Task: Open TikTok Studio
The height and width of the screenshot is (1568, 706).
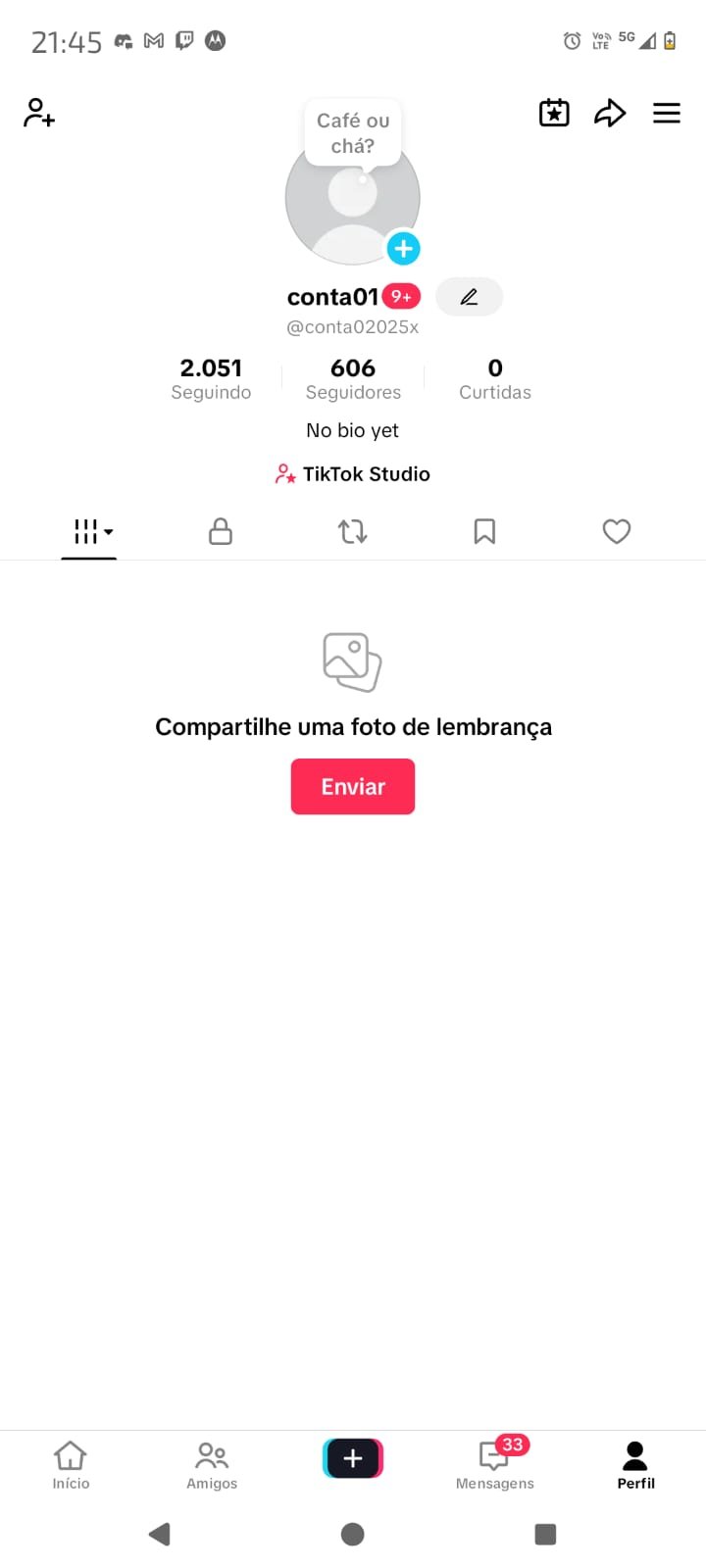Action: pos(353,474)
